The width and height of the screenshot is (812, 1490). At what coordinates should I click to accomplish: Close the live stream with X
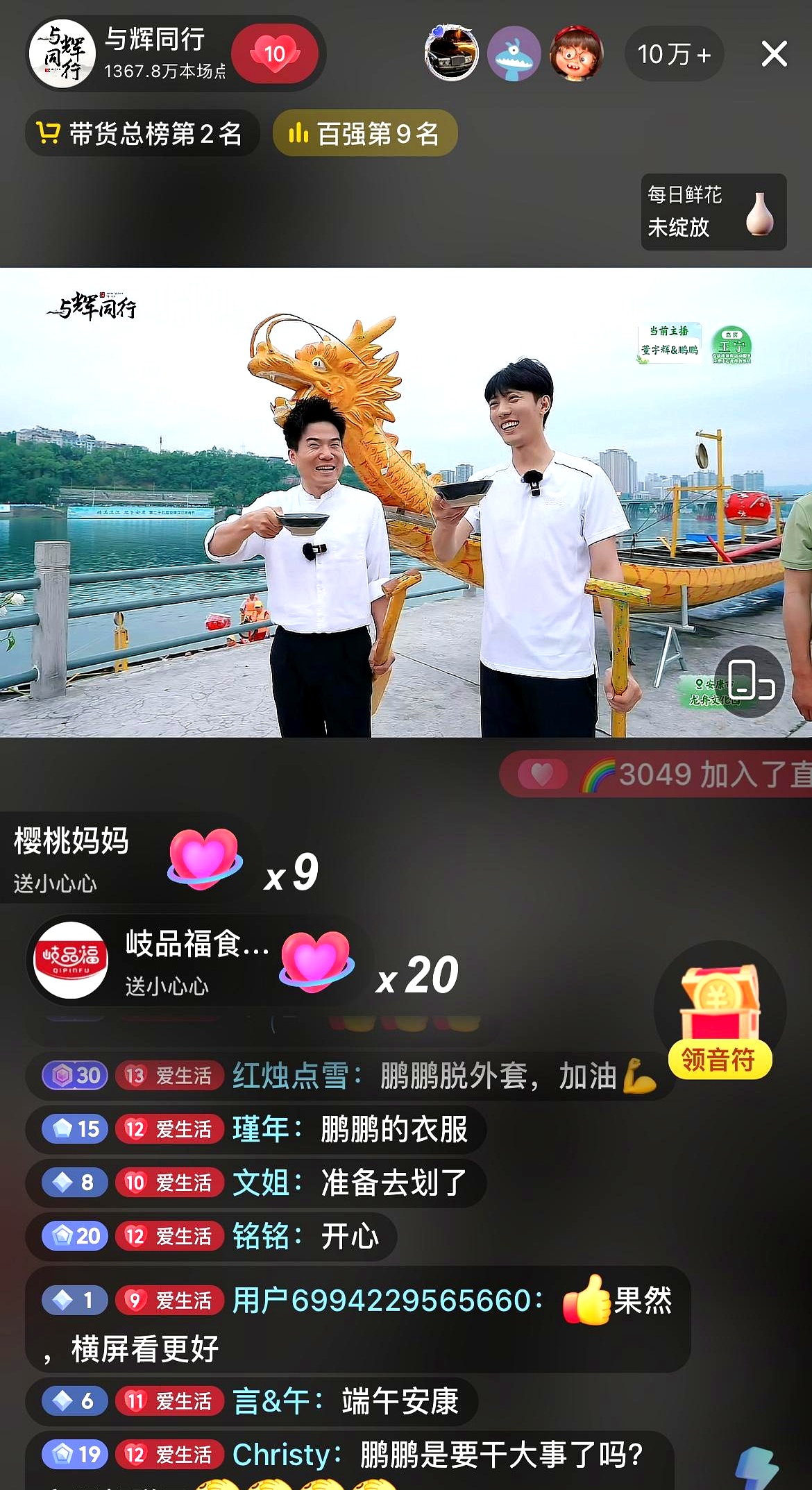tap(772, 54)
